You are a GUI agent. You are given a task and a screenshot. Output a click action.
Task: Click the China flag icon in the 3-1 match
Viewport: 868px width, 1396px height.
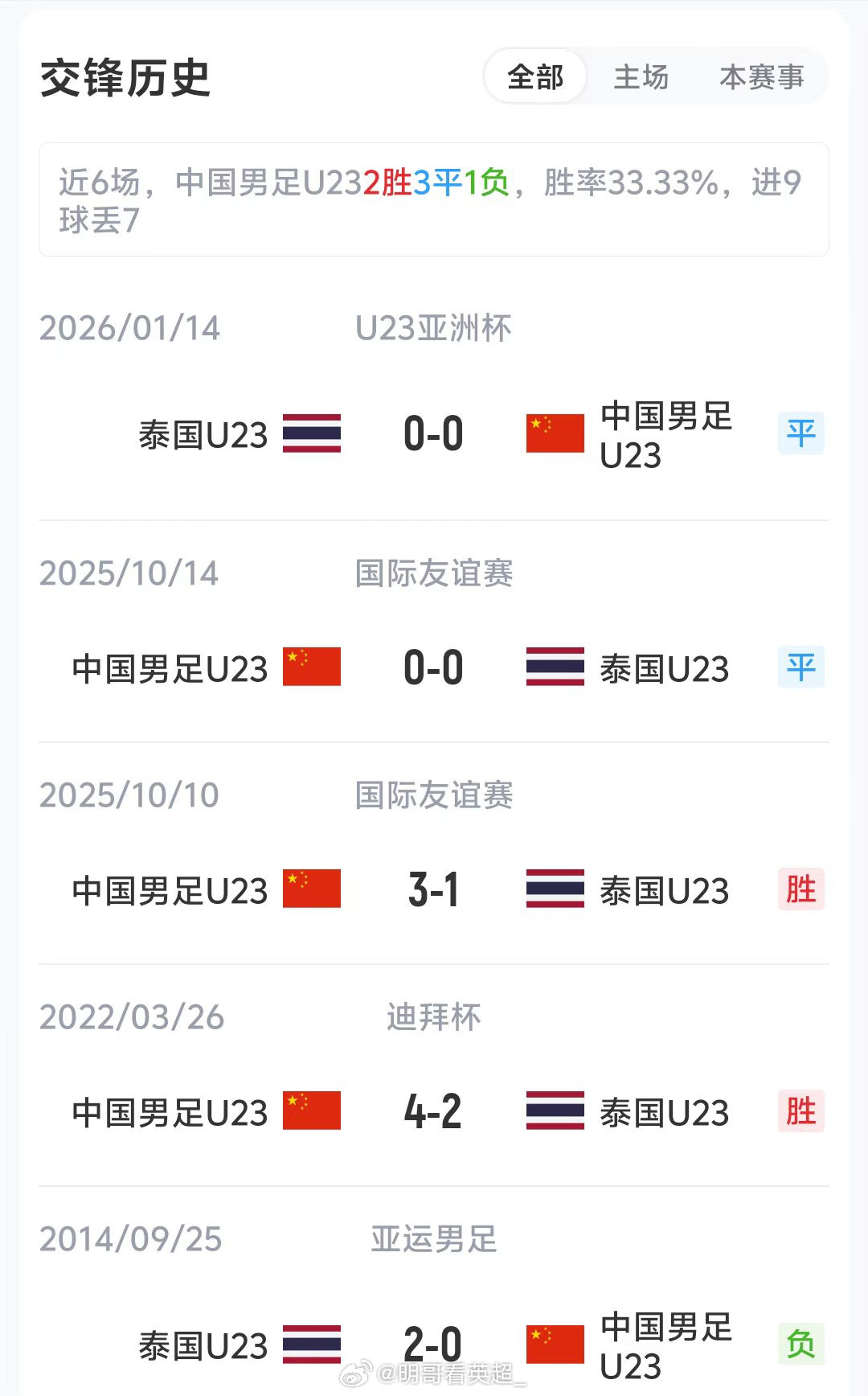(x=311, y=889)
